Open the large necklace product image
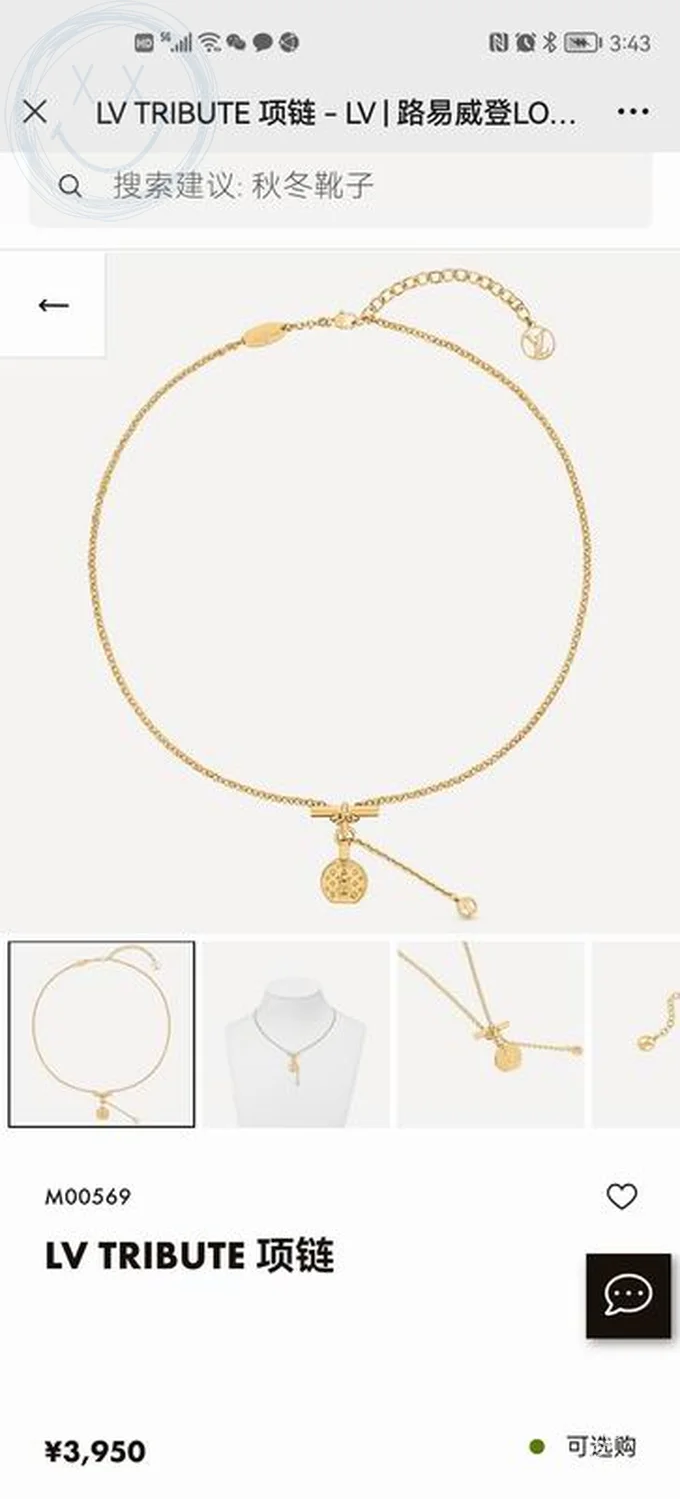The height and width of the screenshot is (1499, 680). (340, 590)
